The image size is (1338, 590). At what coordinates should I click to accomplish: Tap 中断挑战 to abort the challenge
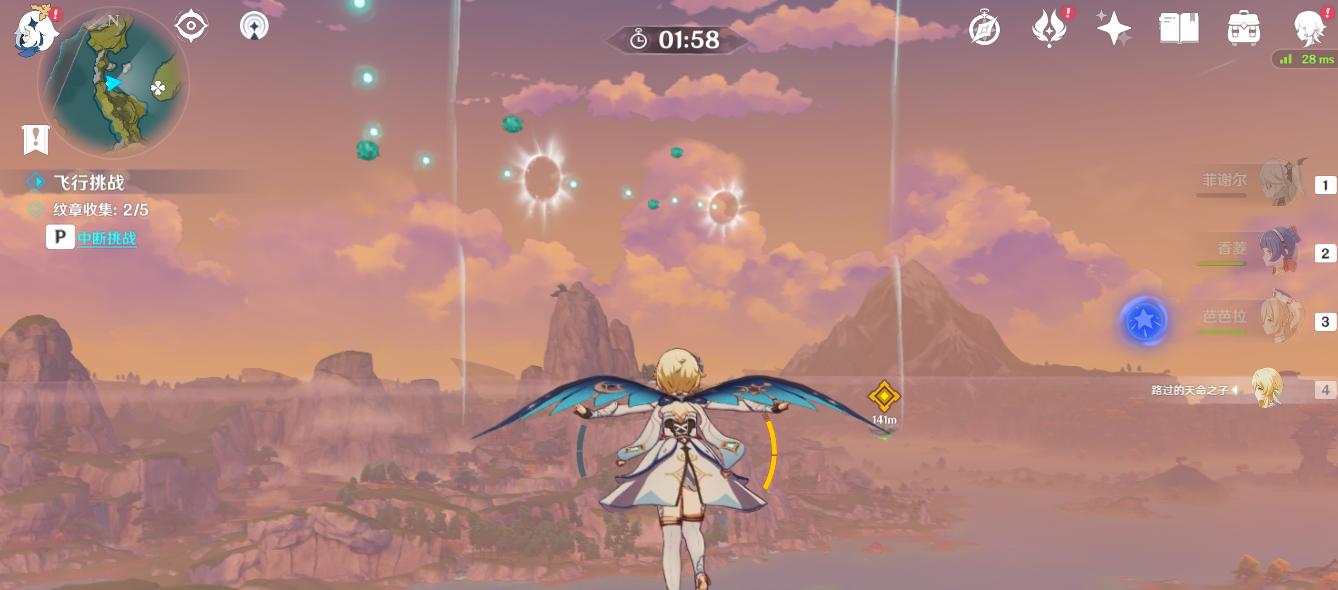coord(106,238)
